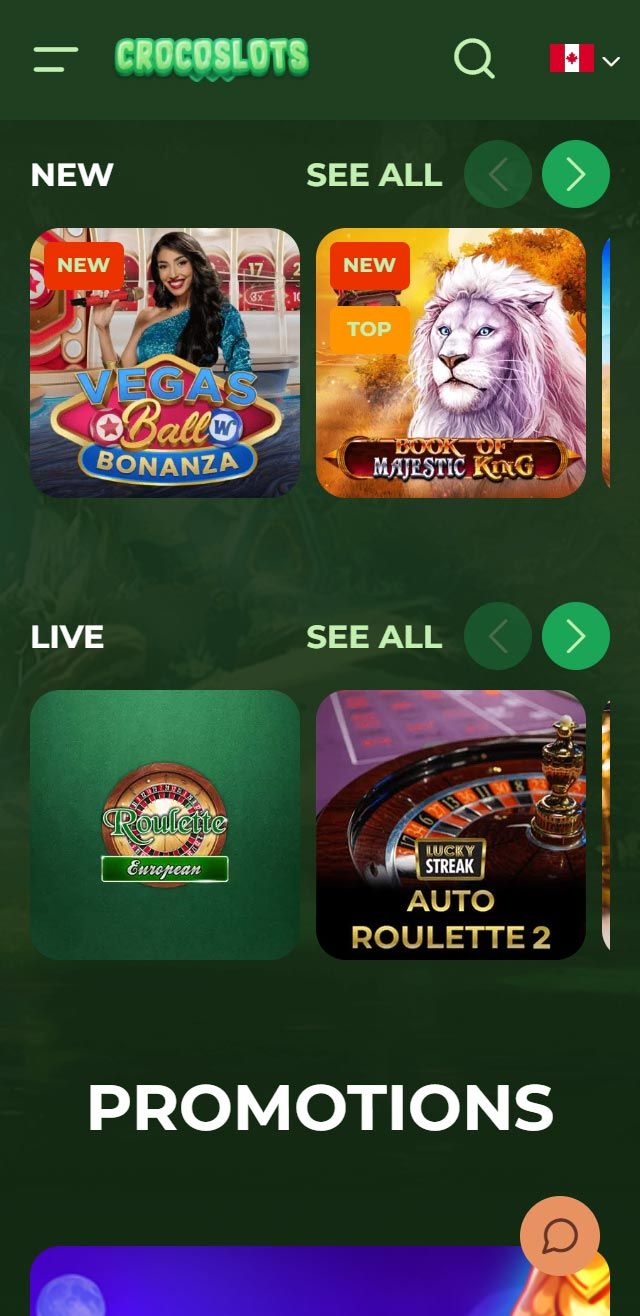Screen dimensions: 640x1316
Task: Expand the country flag dropdown
Action: click(x=585, y=59)
